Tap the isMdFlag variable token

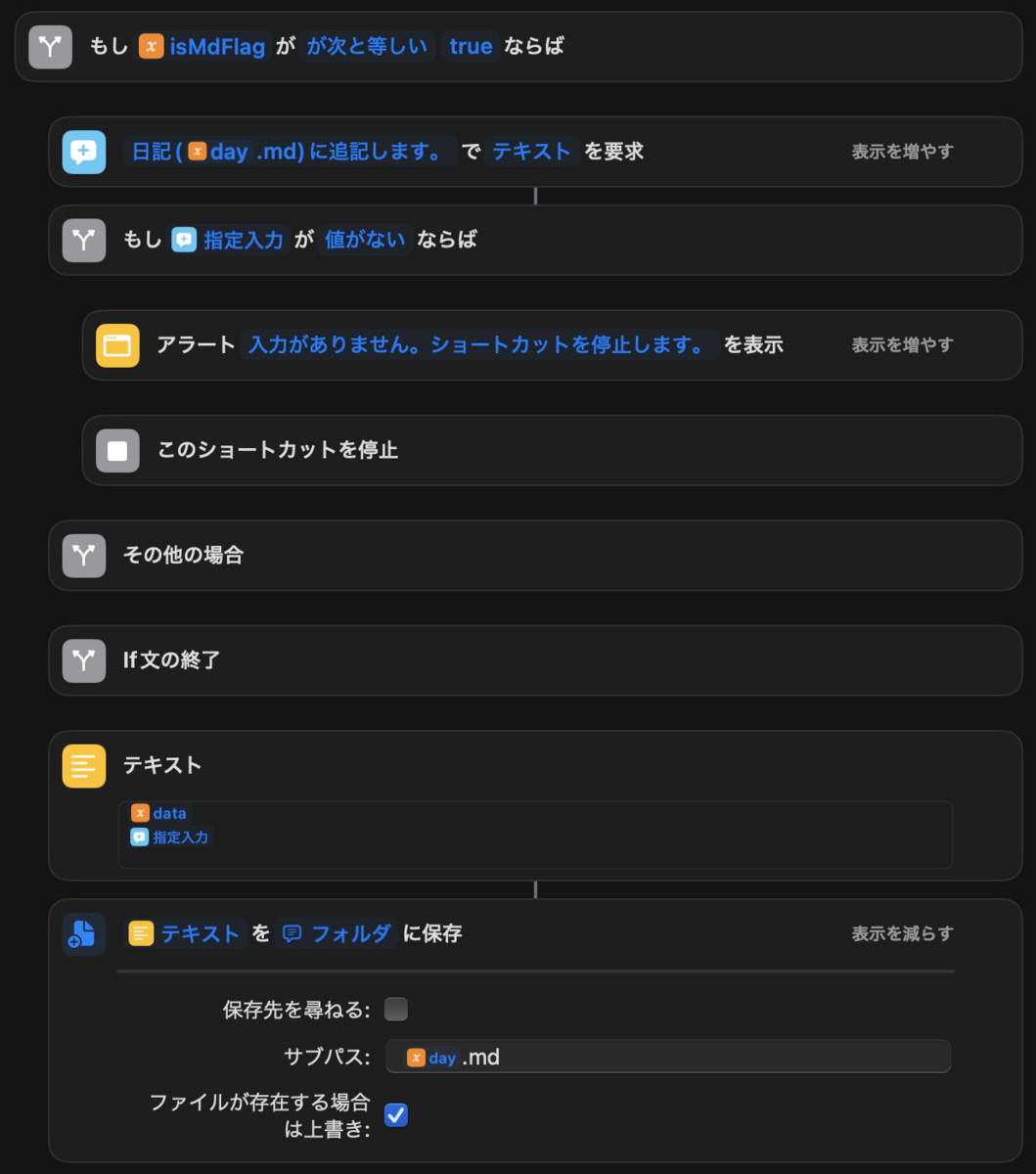tap(203, 46)
